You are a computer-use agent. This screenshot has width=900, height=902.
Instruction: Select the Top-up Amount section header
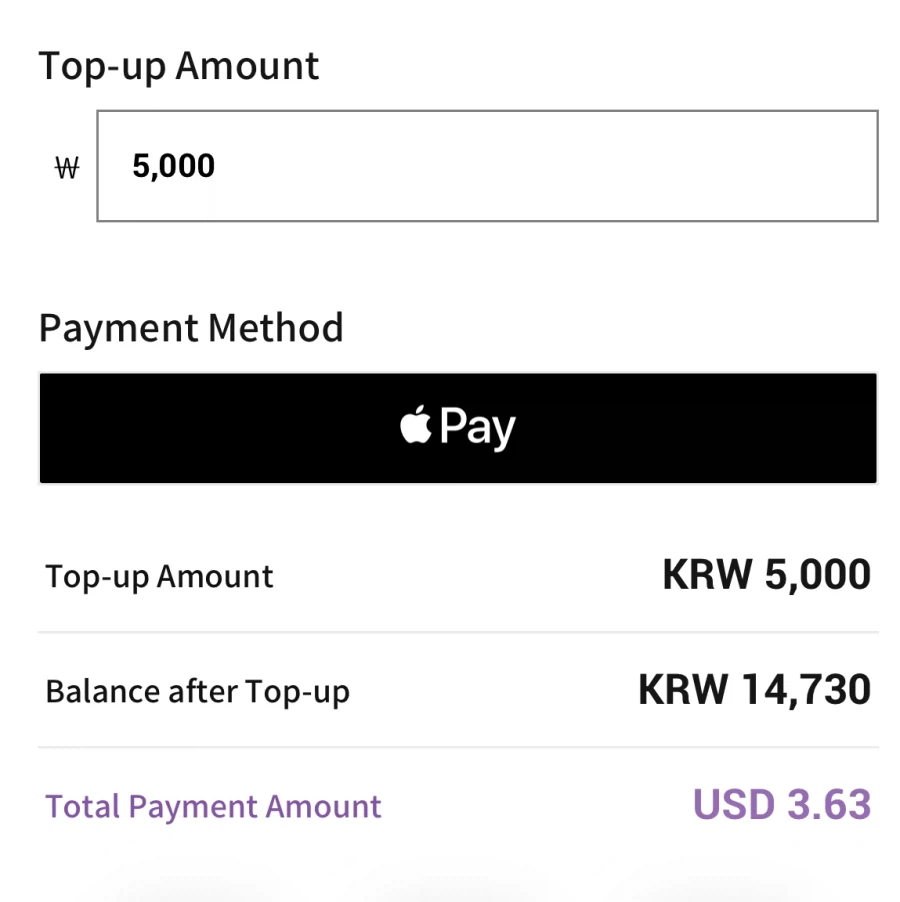click(x=178, y=65)
